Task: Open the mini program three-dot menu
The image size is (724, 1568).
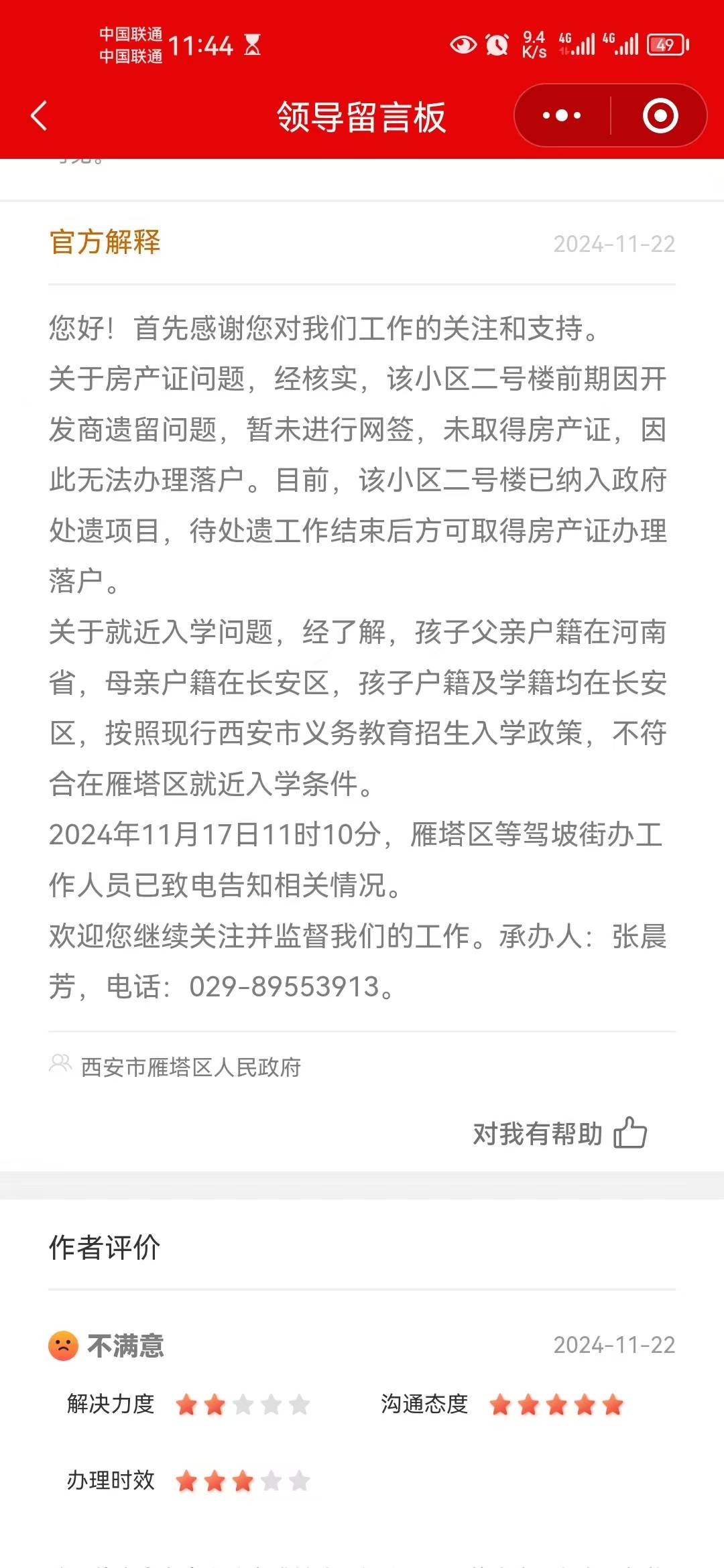Action: click(562, 115)
